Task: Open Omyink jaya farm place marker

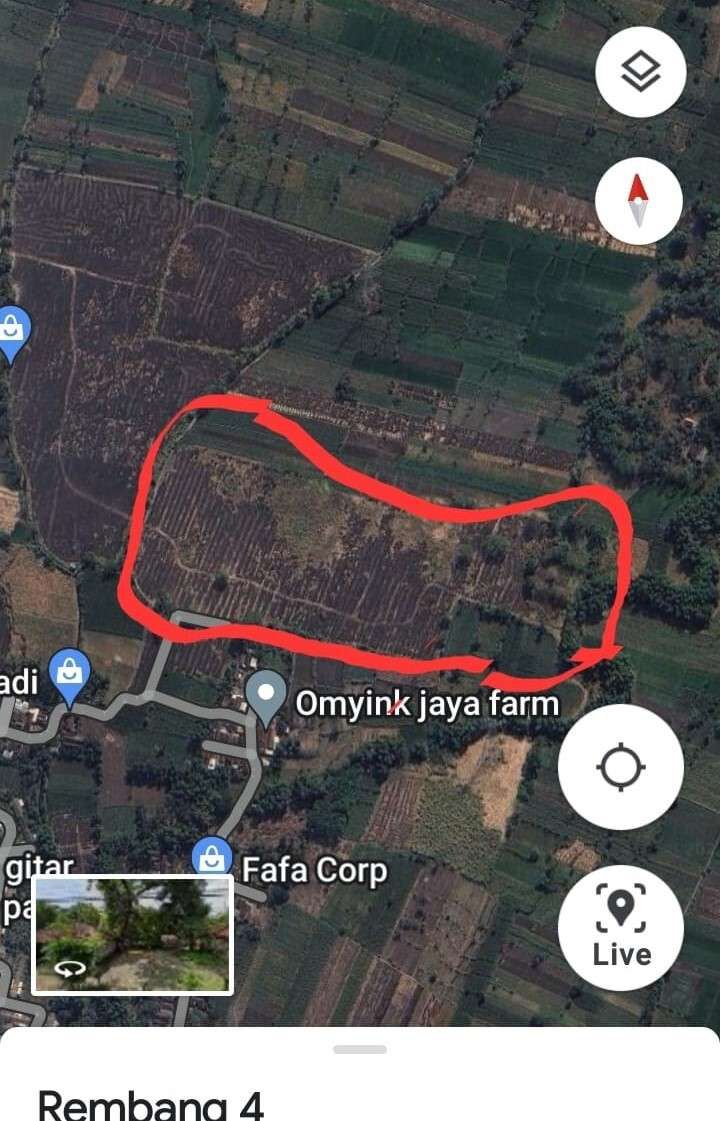Action: pos(266,696)
